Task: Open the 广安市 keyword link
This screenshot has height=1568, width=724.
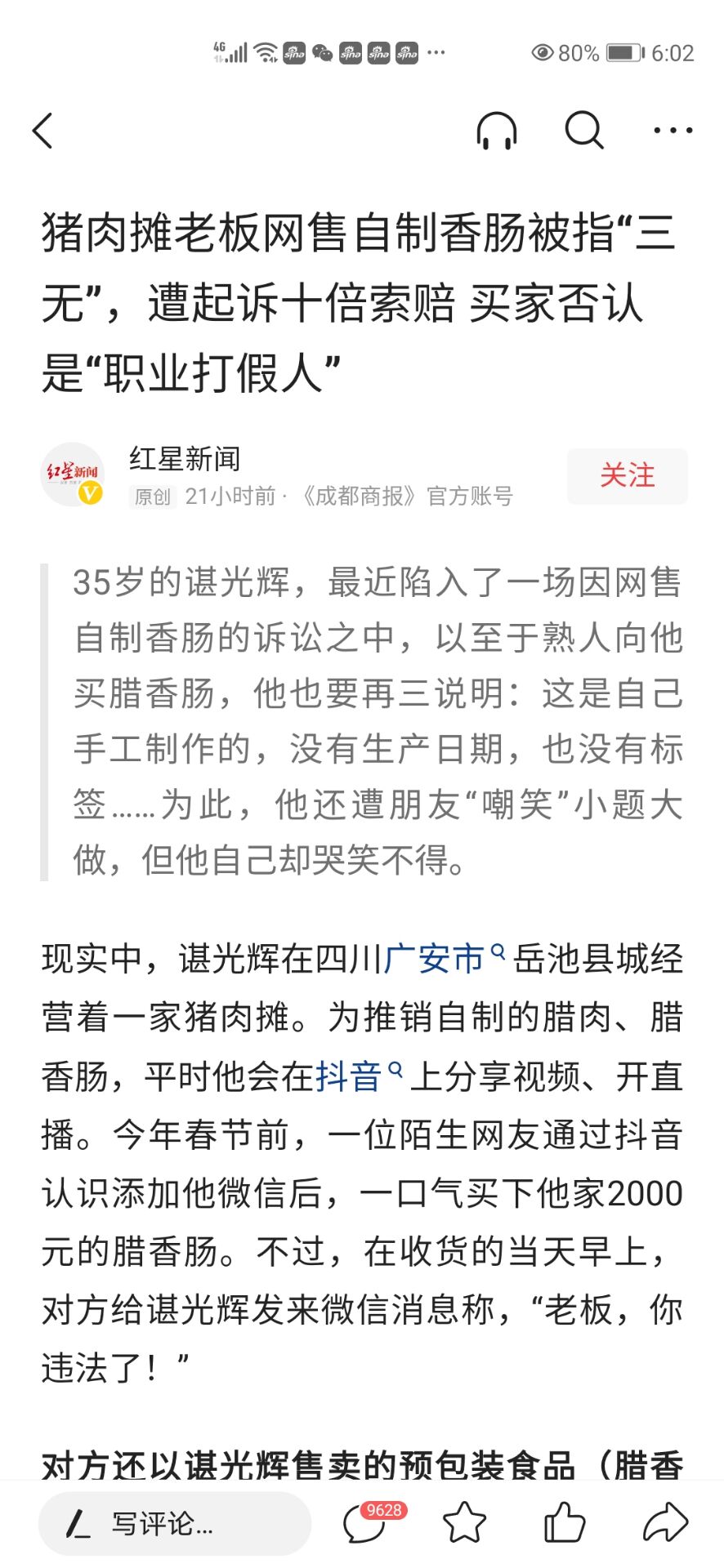Action: click(x=435, y=959)
